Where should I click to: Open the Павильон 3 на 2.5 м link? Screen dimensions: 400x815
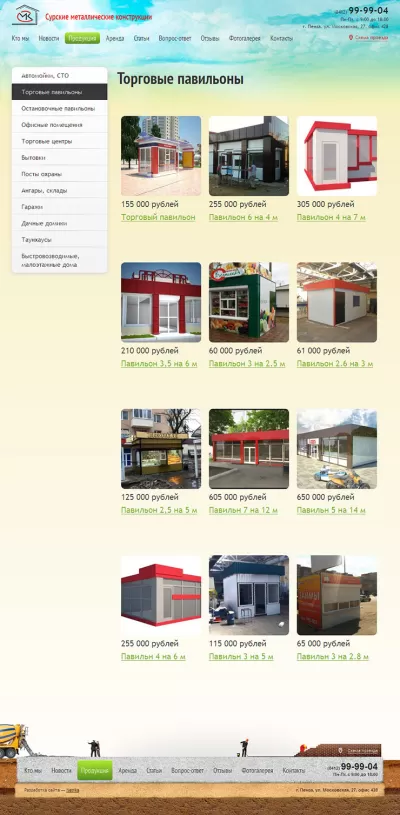pos(247,364)
